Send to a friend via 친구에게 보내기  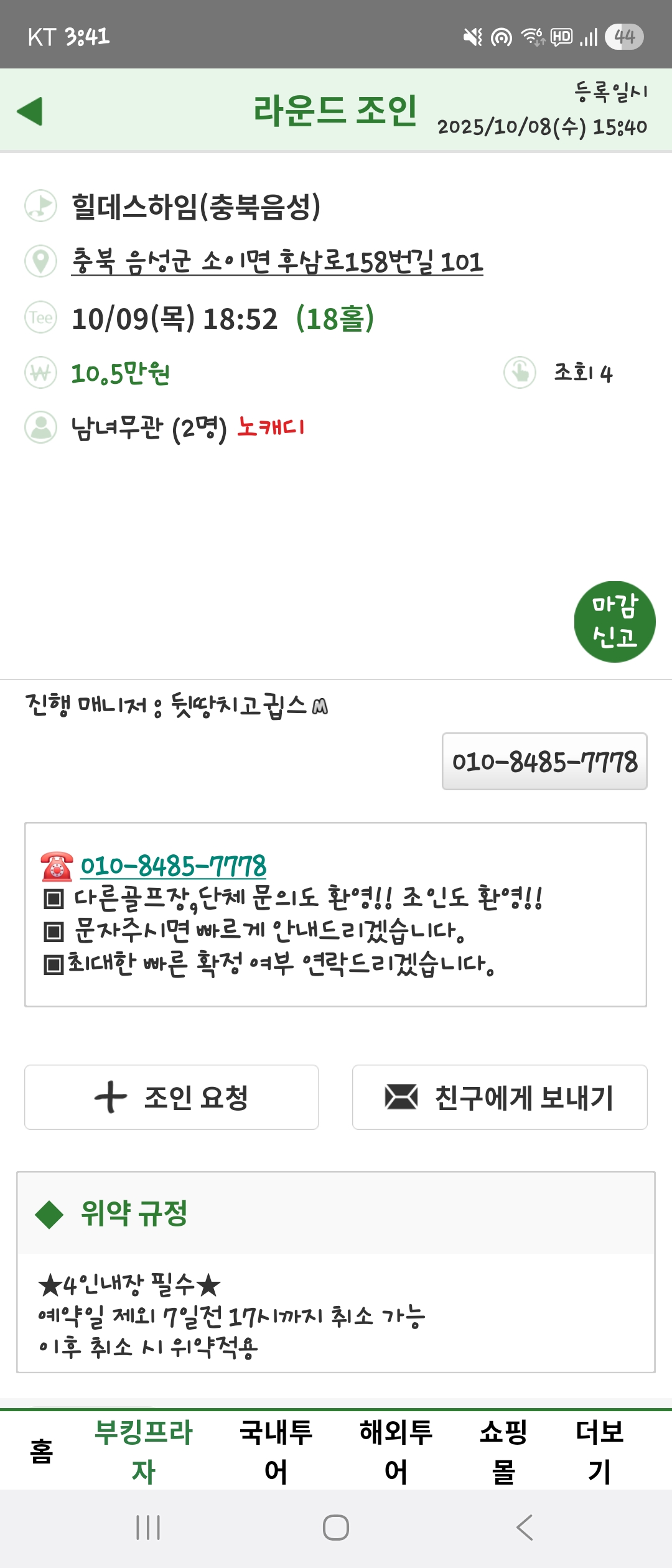point(500,1098)
